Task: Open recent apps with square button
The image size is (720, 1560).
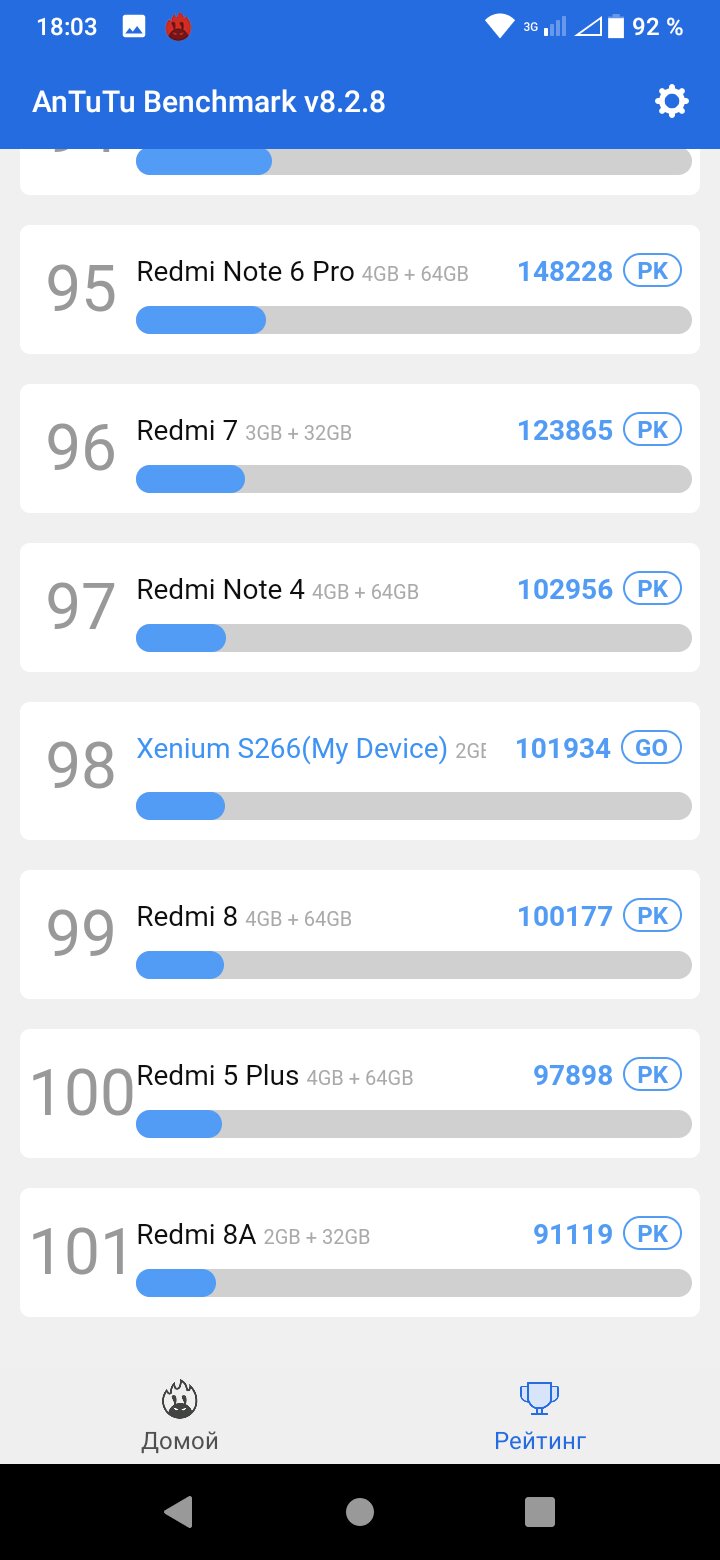Action: click(540, 1511)
